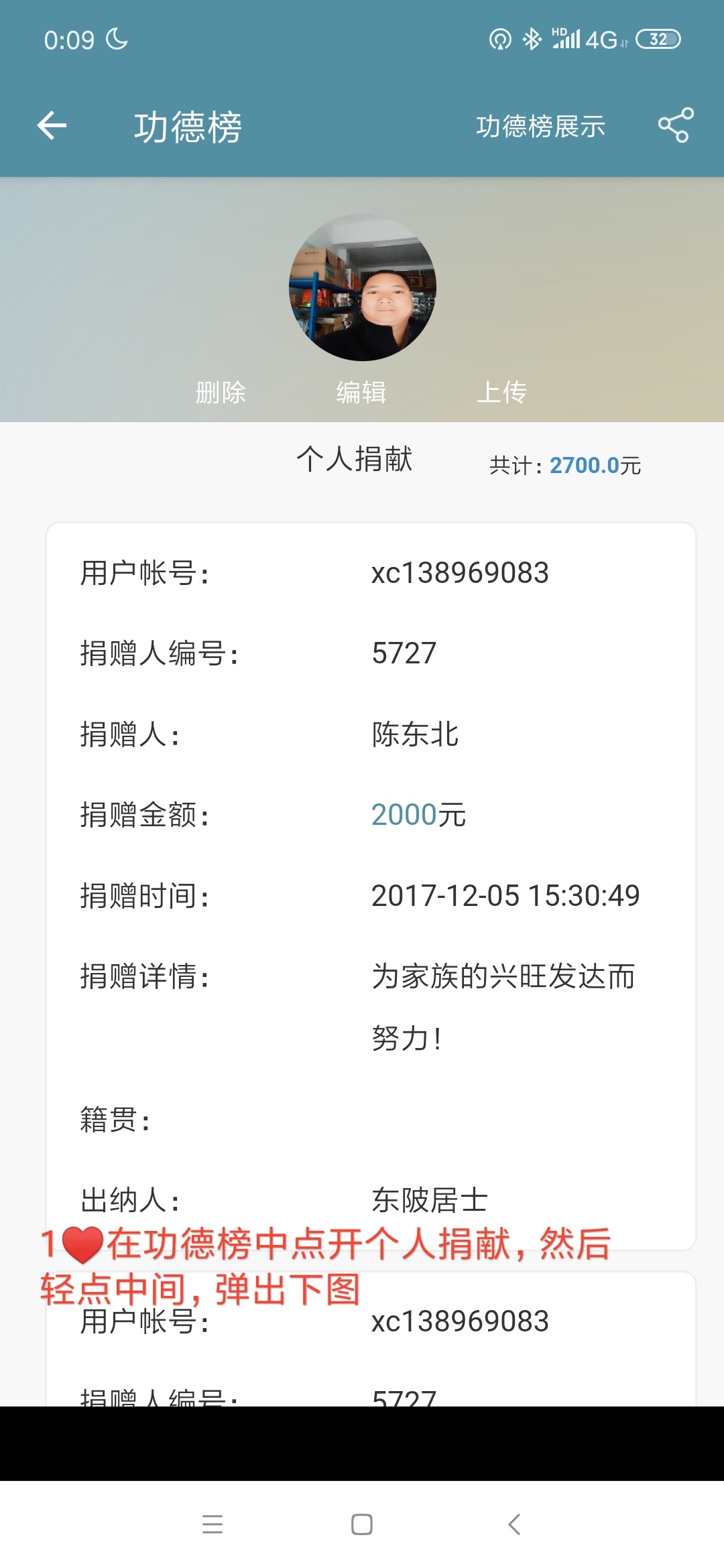Tap 删除 to delete the record
Viewport: 724px width, 1568px height.
(x=221, y=392)
